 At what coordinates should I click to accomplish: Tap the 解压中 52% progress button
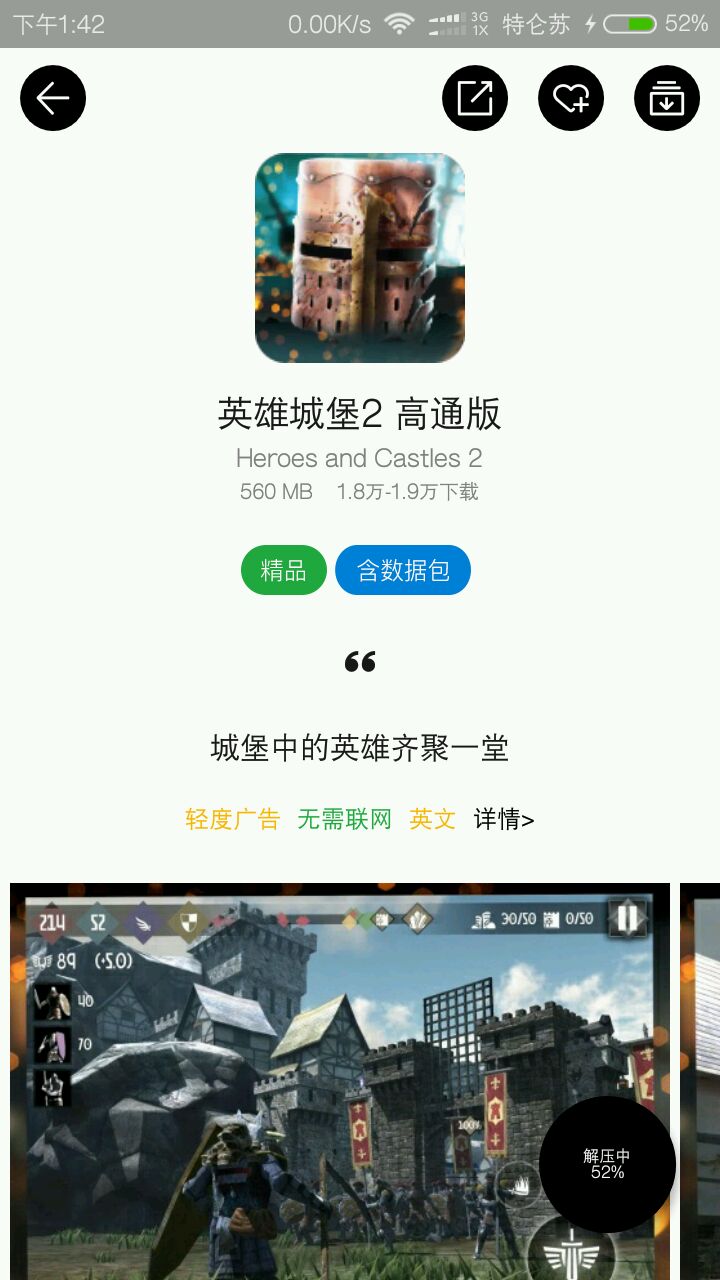point(607,1164)
